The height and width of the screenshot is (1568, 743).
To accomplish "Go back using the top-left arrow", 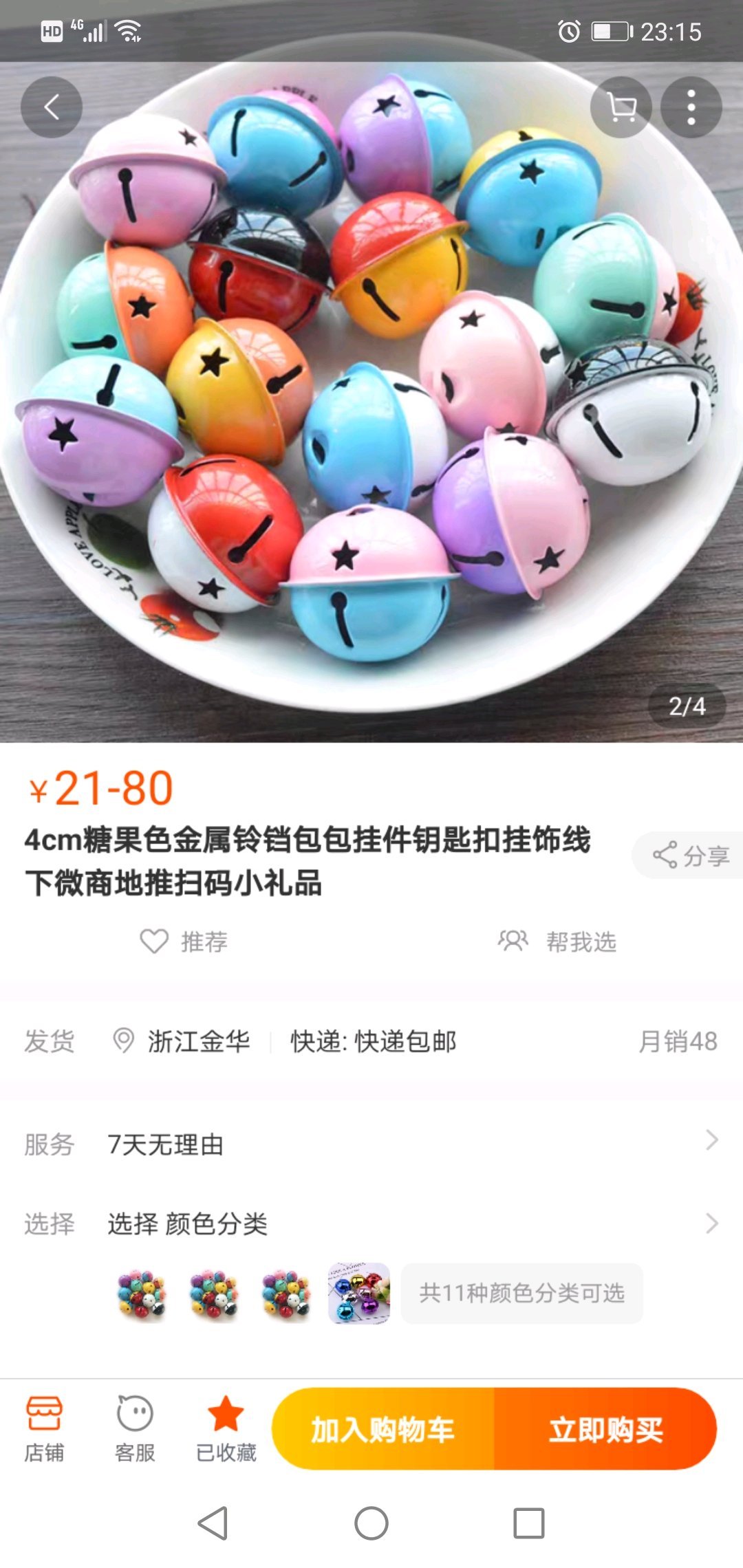I will pos(52,107).
